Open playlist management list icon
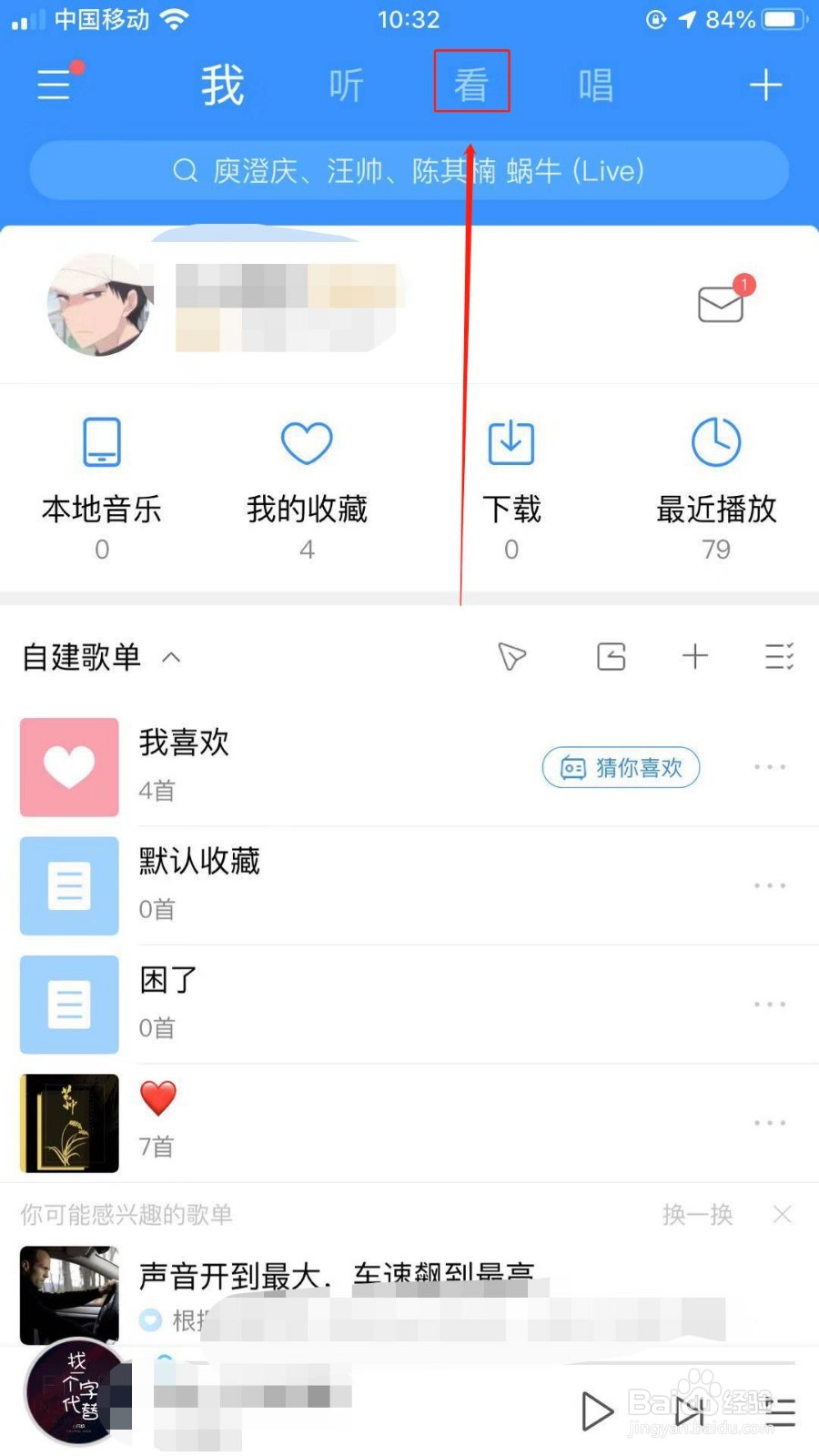 click(x=779, y=656)
